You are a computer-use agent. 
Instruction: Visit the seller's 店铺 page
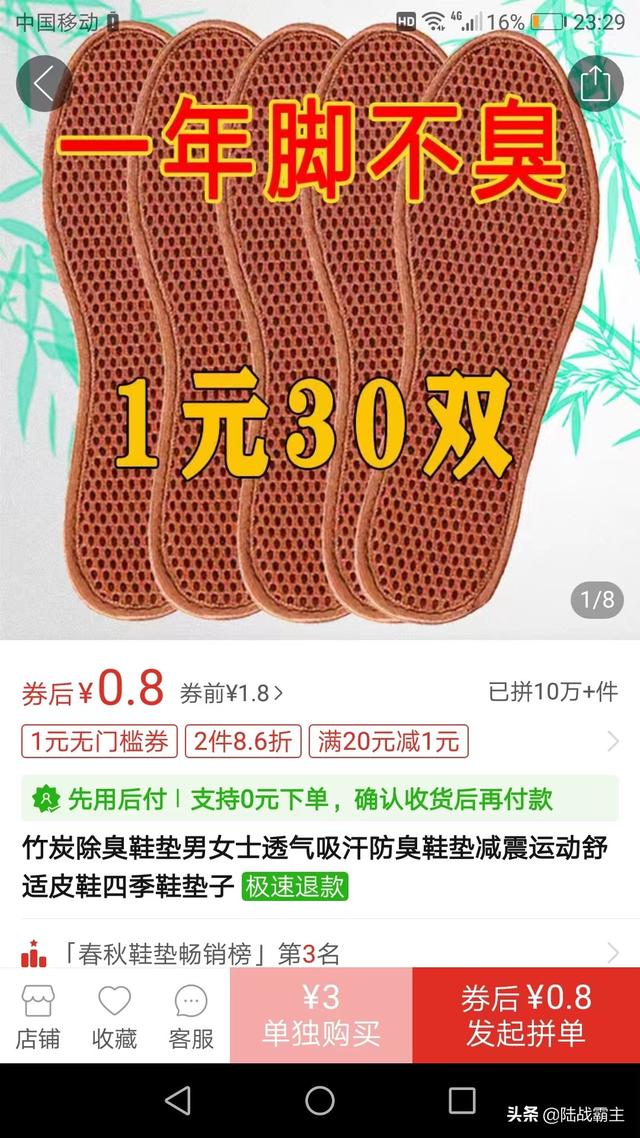[38, 1016]
